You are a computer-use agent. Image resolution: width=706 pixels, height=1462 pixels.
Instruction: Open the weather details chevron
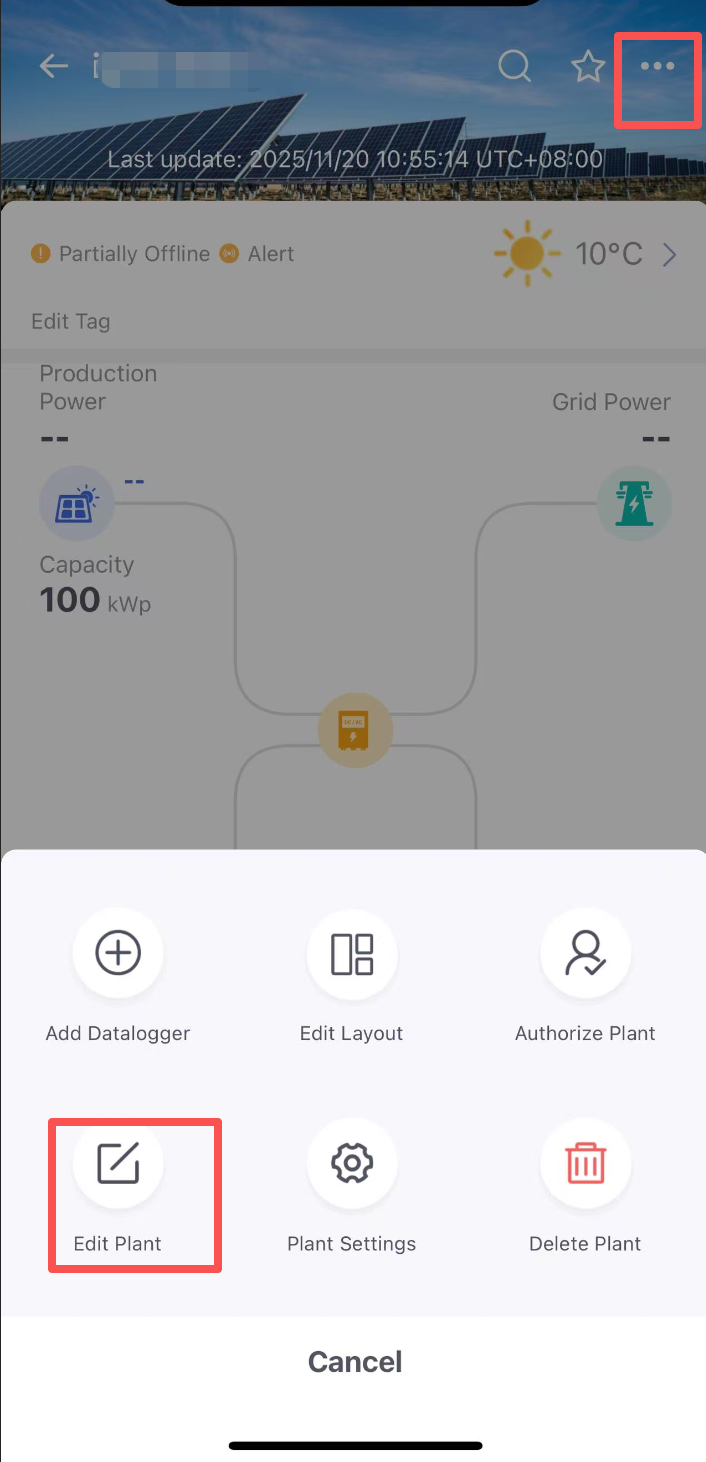(669, 255)
